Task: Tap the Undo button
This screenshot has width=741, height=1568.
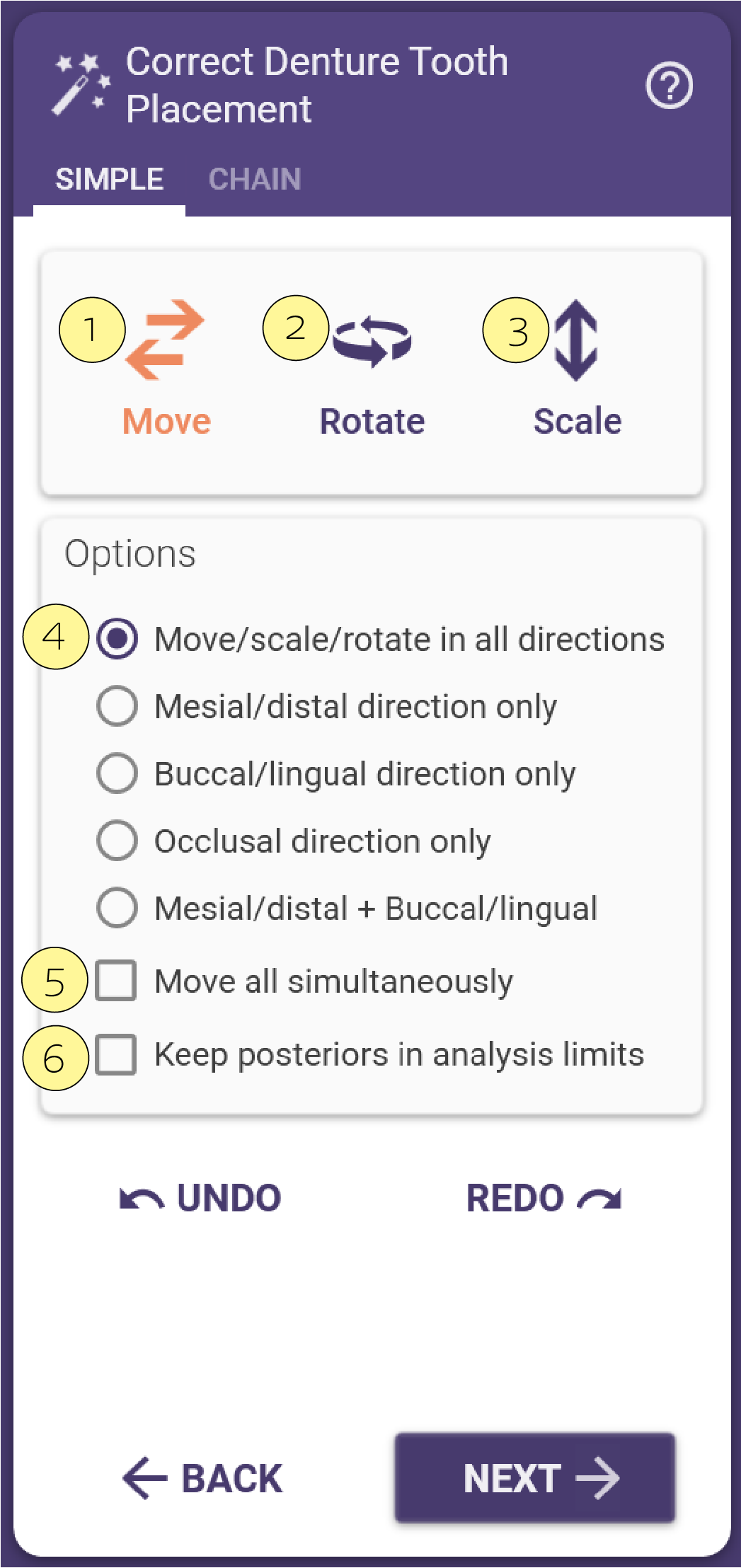Action: point(200,1199)
